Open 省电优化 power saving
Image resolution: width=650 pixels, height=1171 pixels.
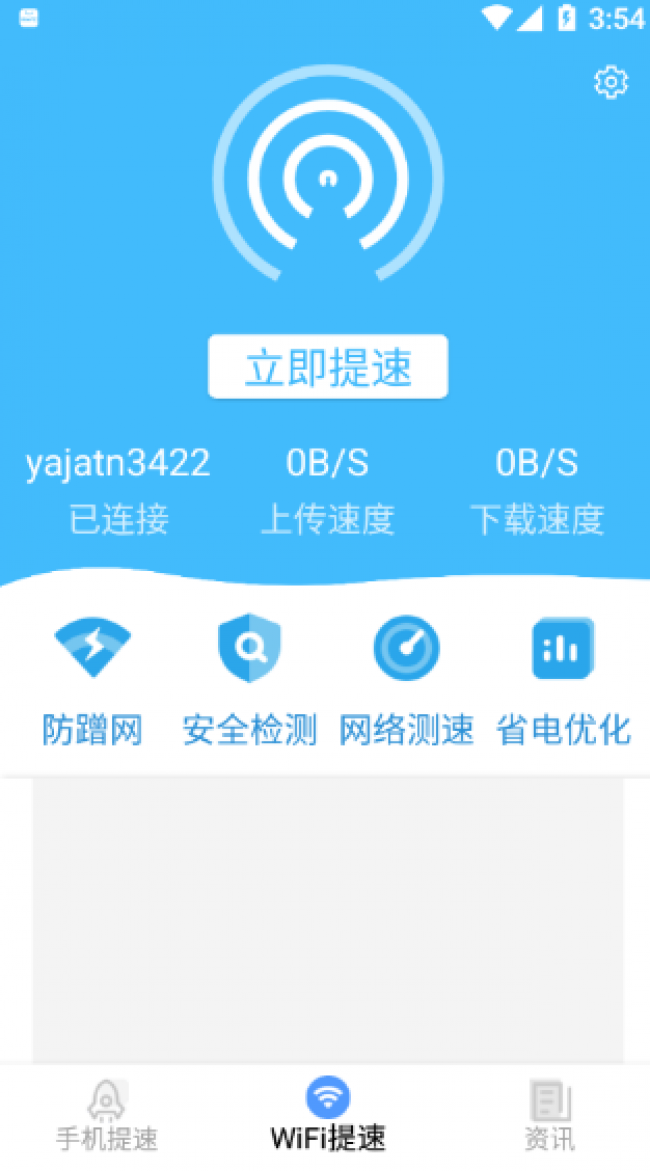tap(563, 682)
